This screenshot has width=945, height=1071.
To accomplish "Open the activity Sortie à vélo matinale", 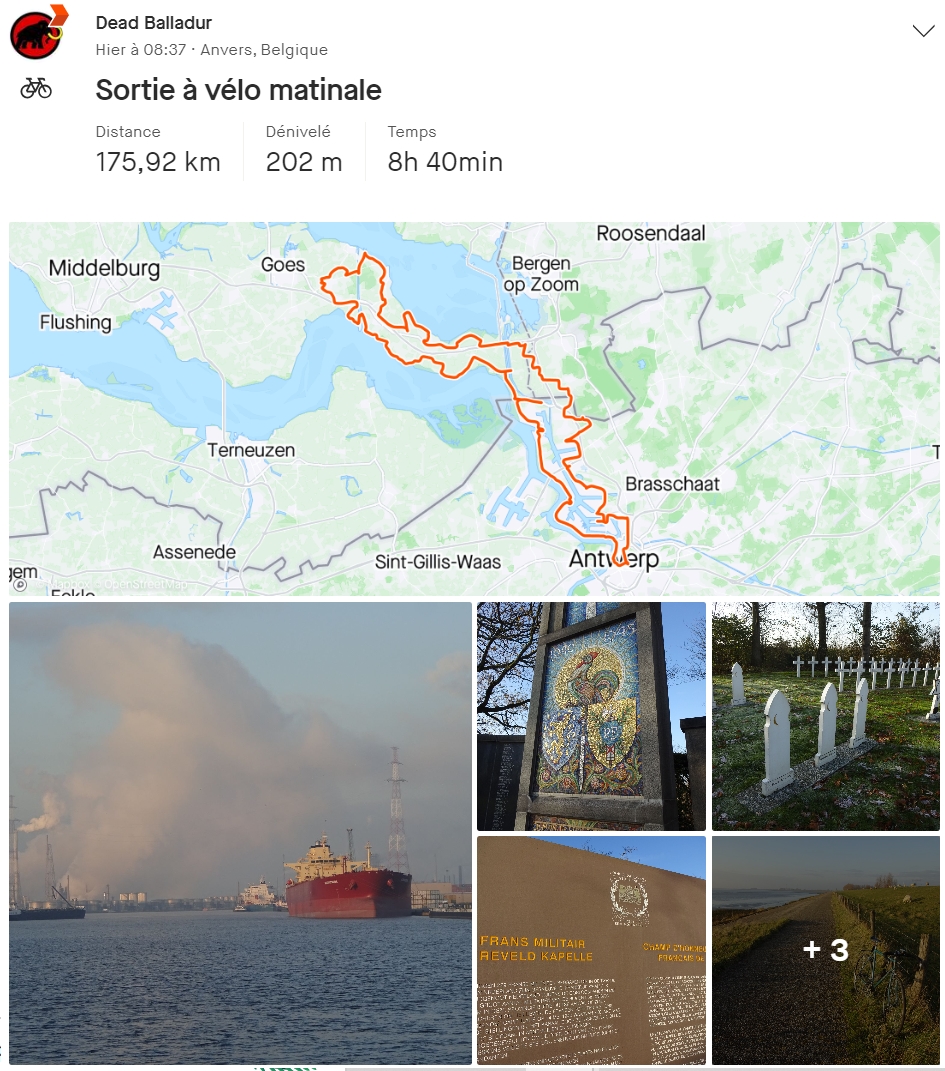I will [x=238, y=90].
